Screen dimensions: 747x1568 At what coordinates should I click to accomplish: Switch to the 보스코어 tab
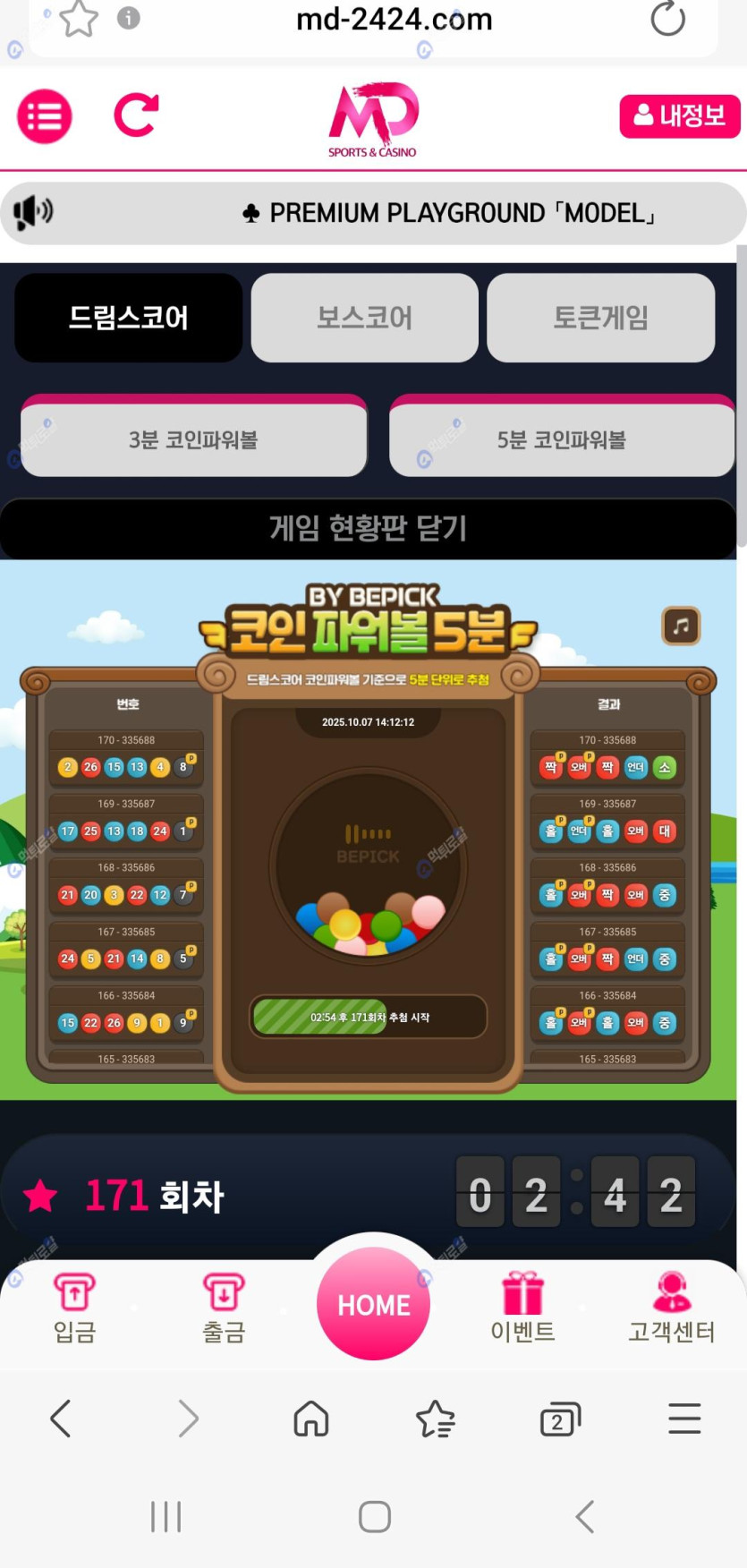click(x=364, y=318)
